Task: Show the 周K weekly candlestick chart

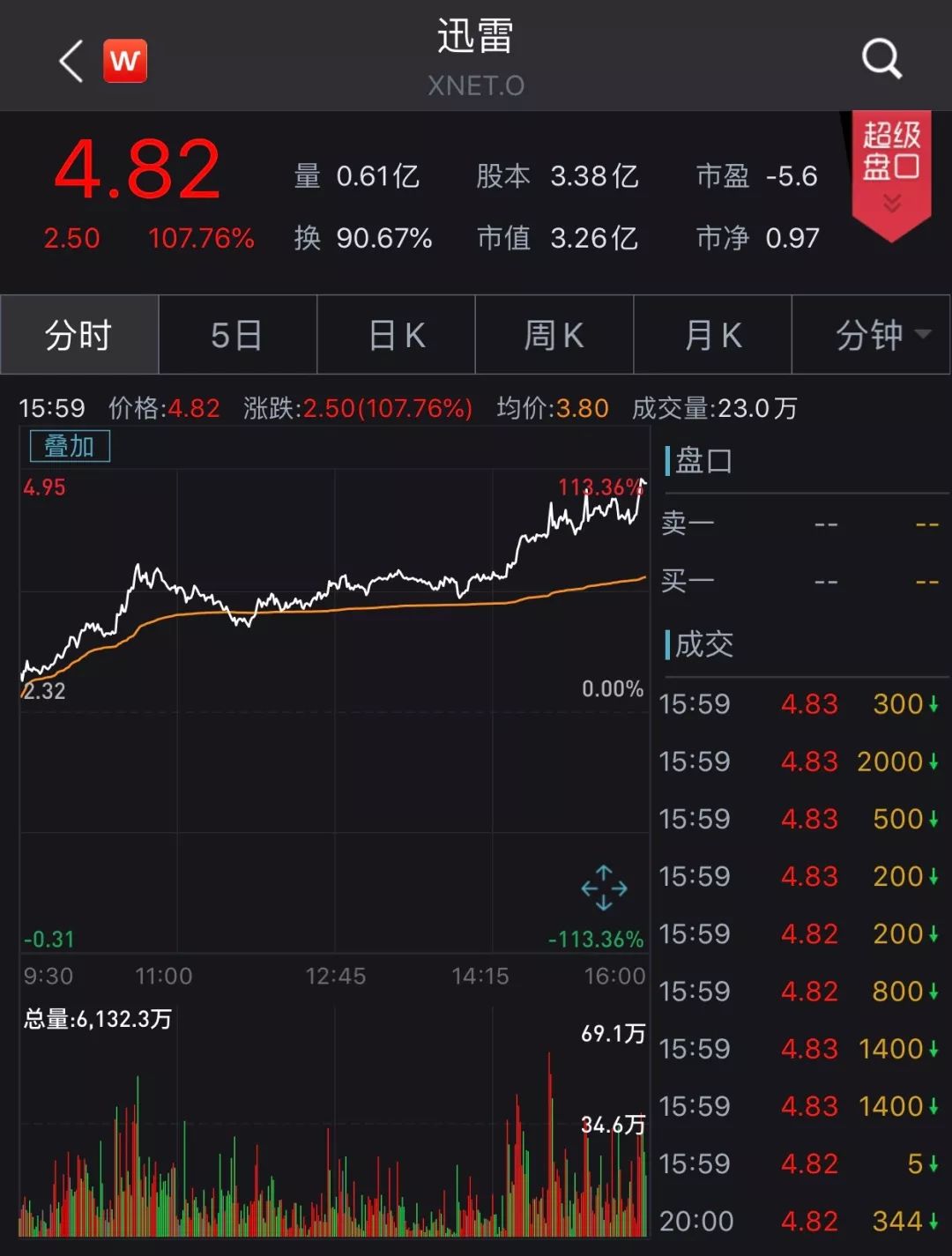Action: pos(554,336)
